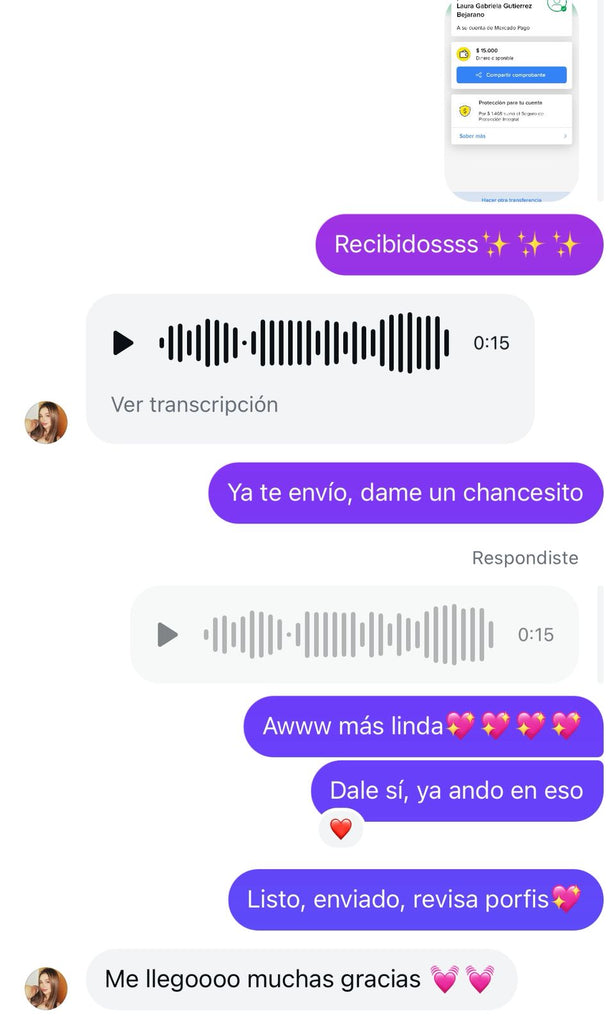The width and height of the screenshot is (616, 1024).
Task: Open sender's profile photo beside Me llegoooo message
Action: (x=46, y=988)
